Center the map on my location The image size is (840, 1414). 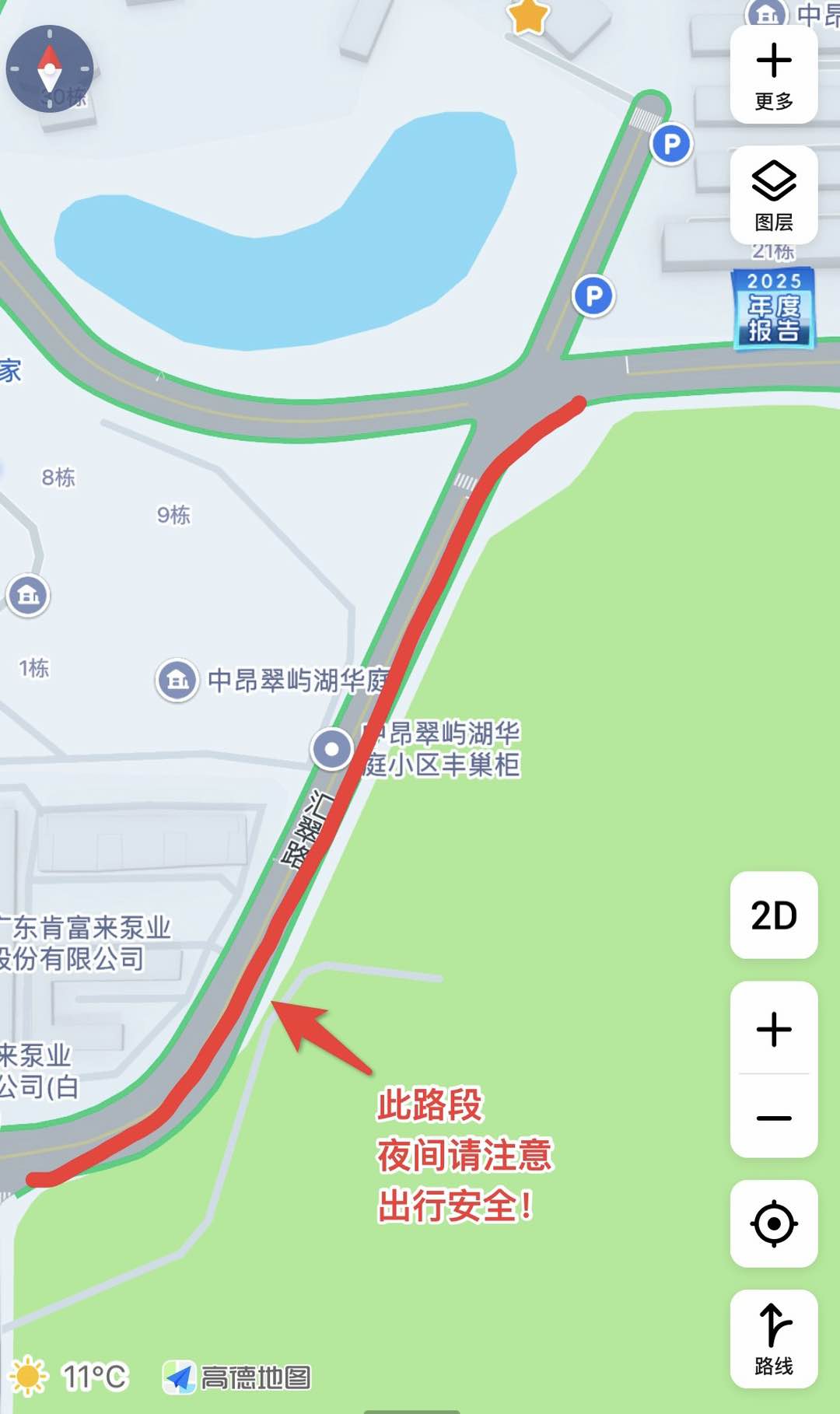tap(774, 1223)
